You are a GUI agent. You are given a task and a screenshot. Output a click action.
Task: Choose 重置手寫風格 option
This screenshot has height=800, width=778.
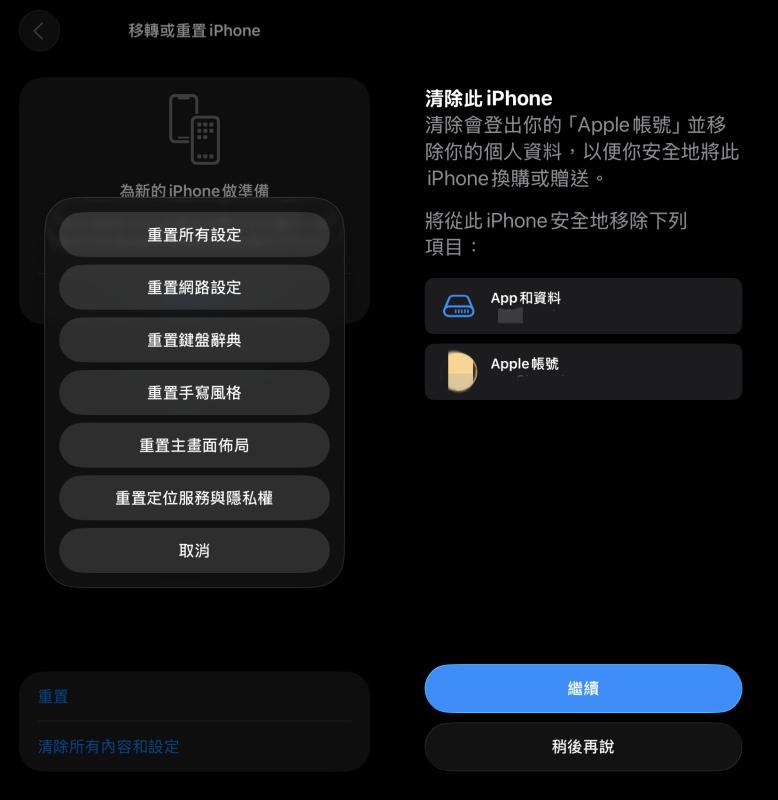coord(194,392)
